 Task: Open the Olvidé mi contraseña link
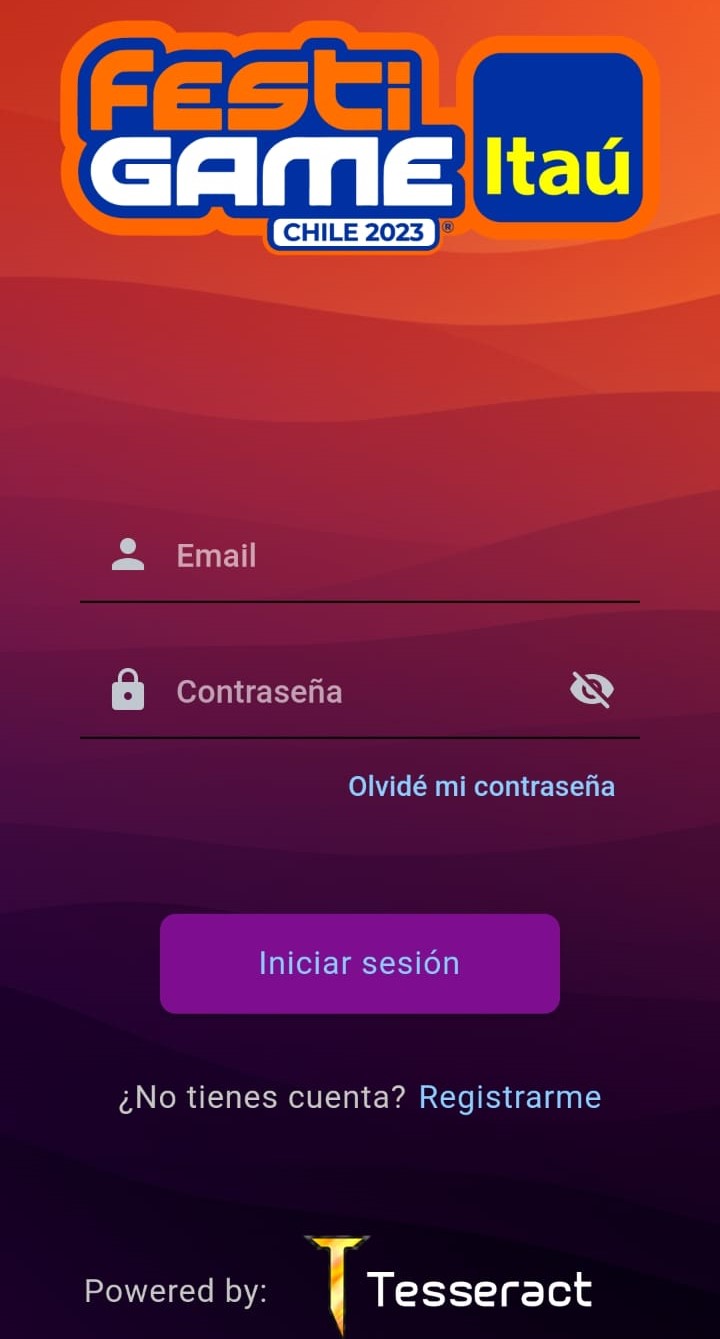pyautogui.click(x=482, y=786)
